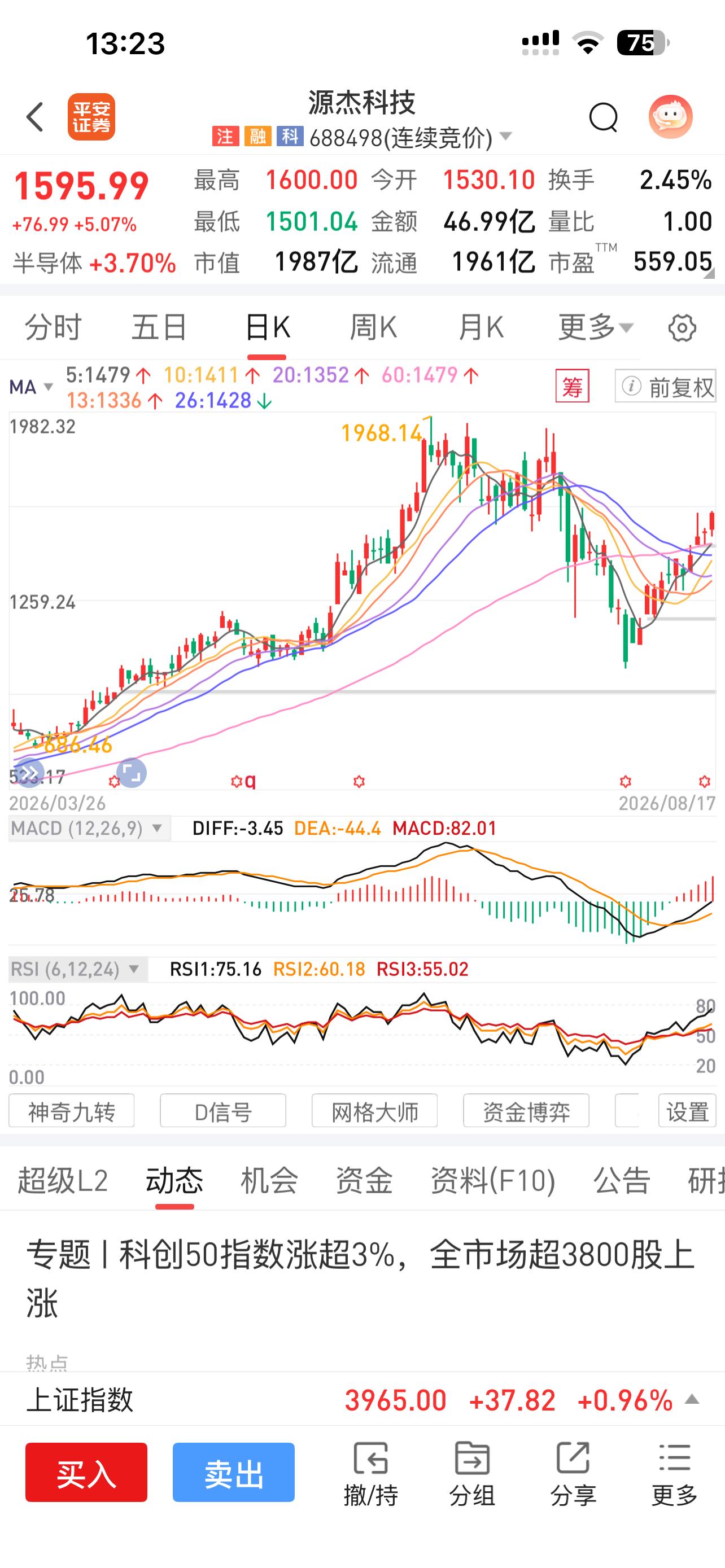Share this stock via 分享
The image size is (725, 1568).
coord(573,1473)
